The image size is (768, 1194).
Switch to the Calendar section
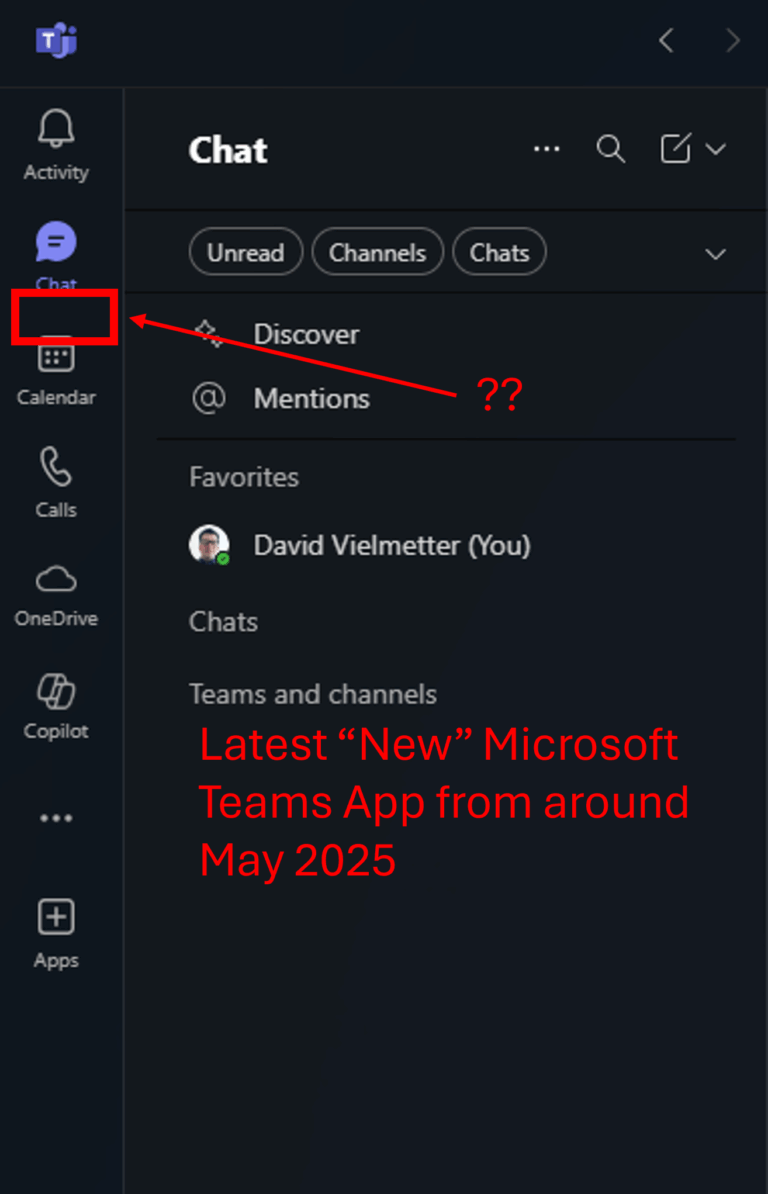(56, 370)
